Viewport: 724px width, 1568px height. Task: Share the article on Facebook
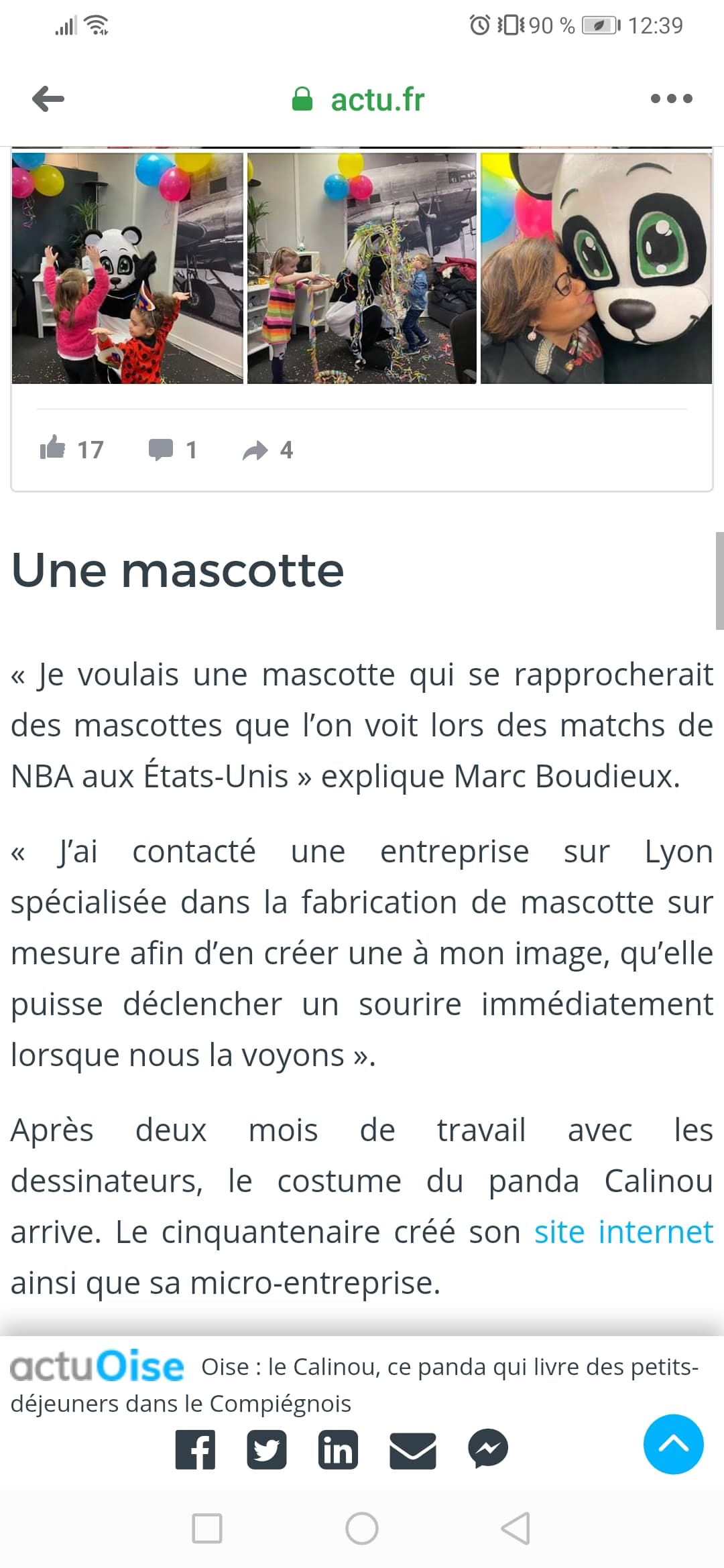[195, 1449]
